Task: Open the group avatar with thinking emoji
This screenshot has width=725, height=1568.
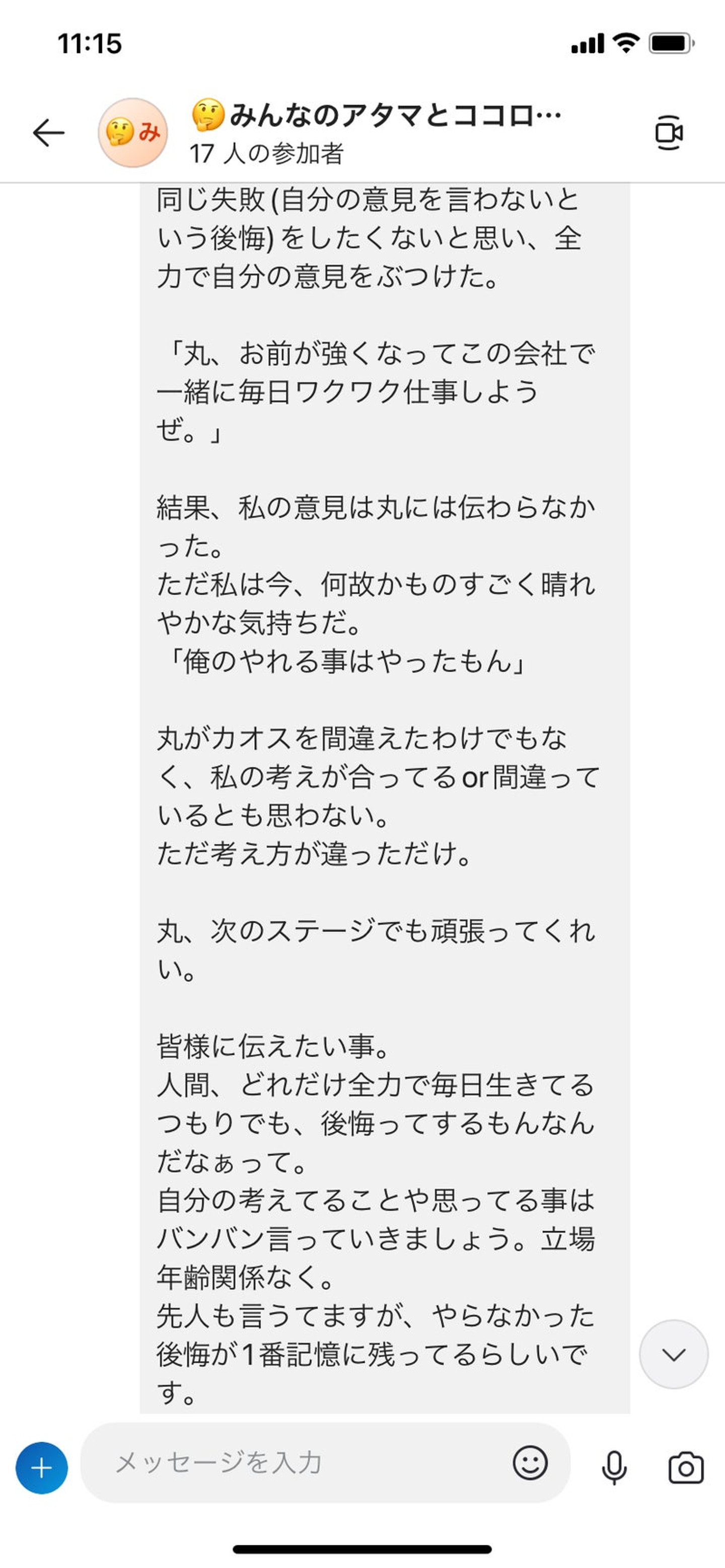Action: pos(133,133)
